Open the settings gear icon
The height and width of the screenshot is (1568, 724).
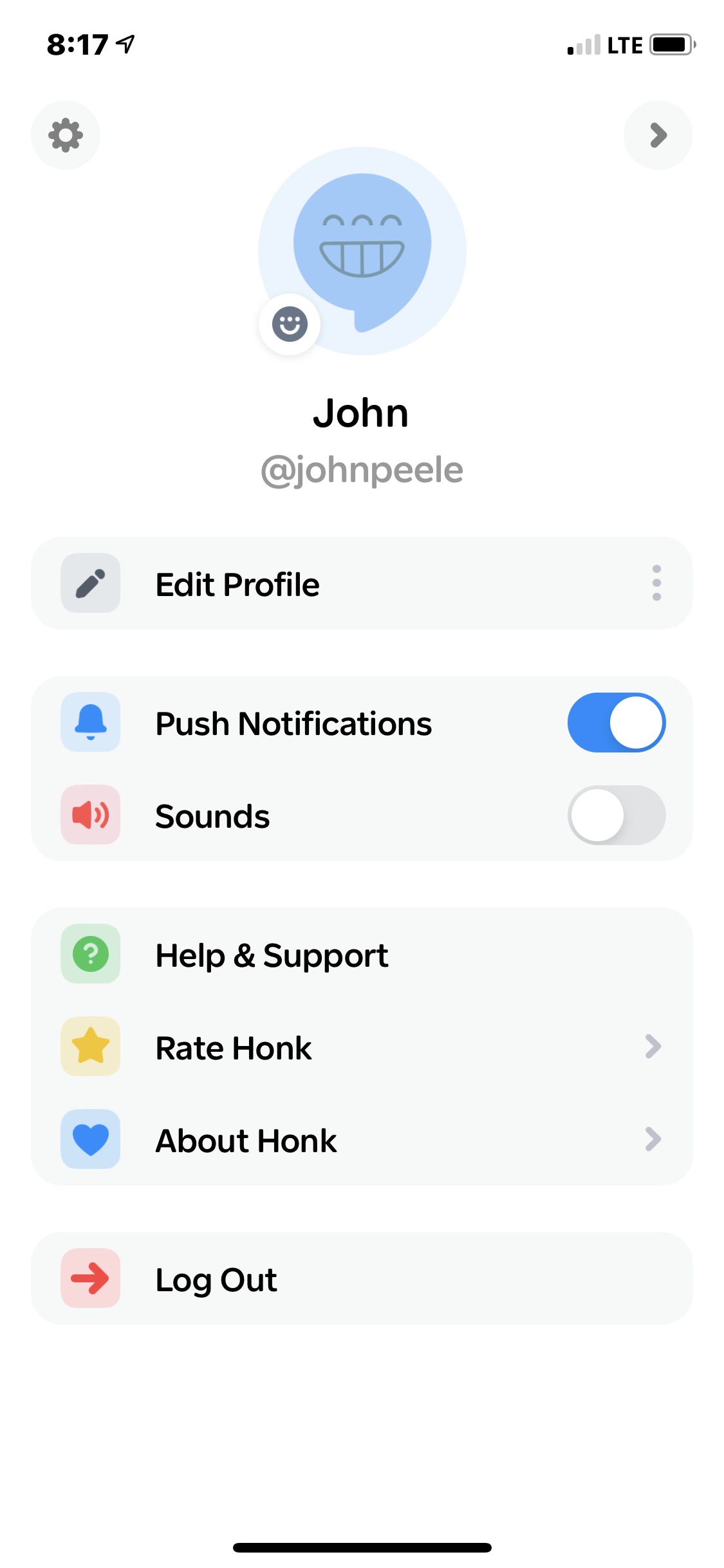pyautogui.click(x=66, y=135)
